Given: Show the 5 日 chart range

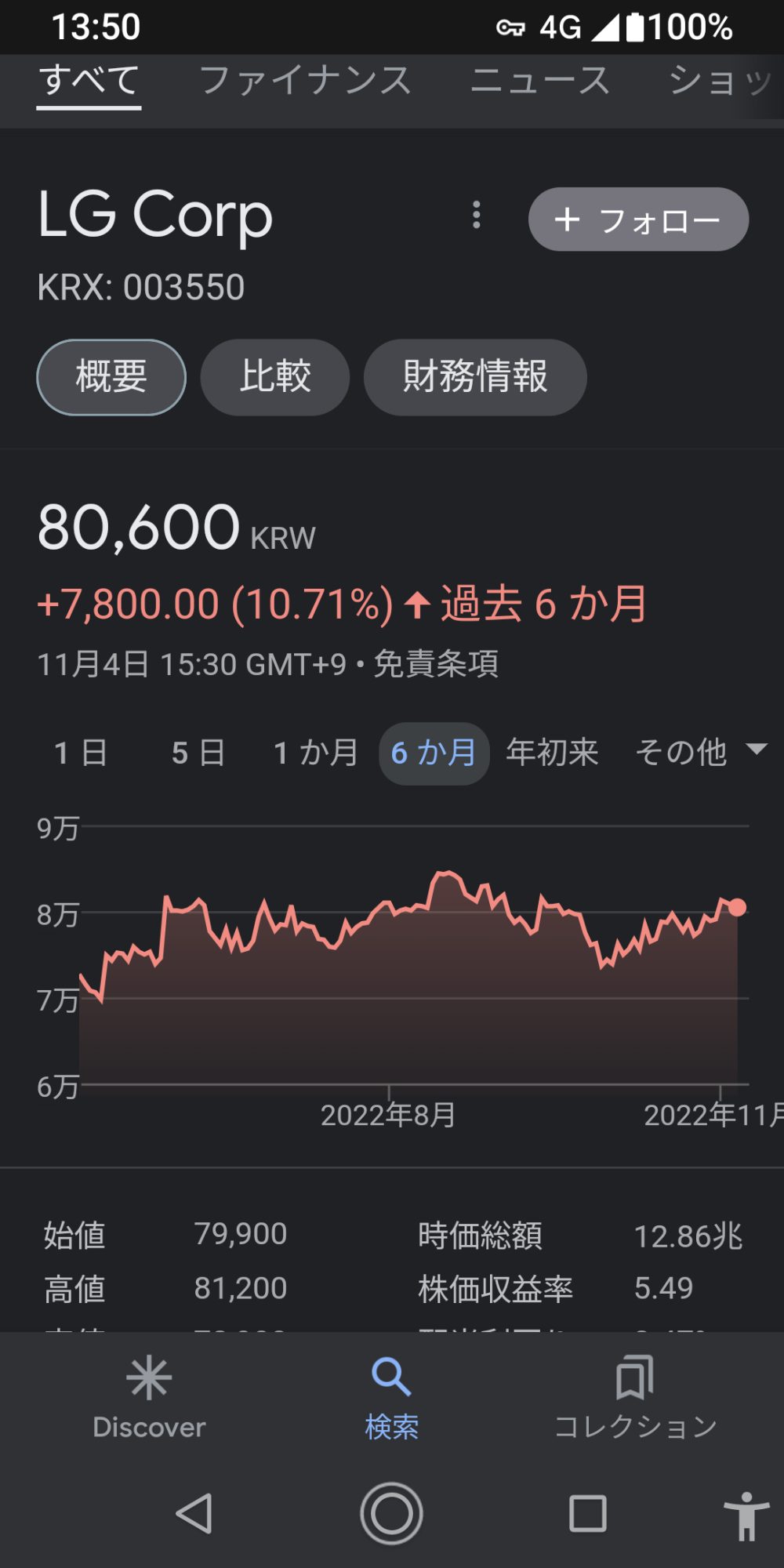Looking at the screenshot, I should 198,753.
